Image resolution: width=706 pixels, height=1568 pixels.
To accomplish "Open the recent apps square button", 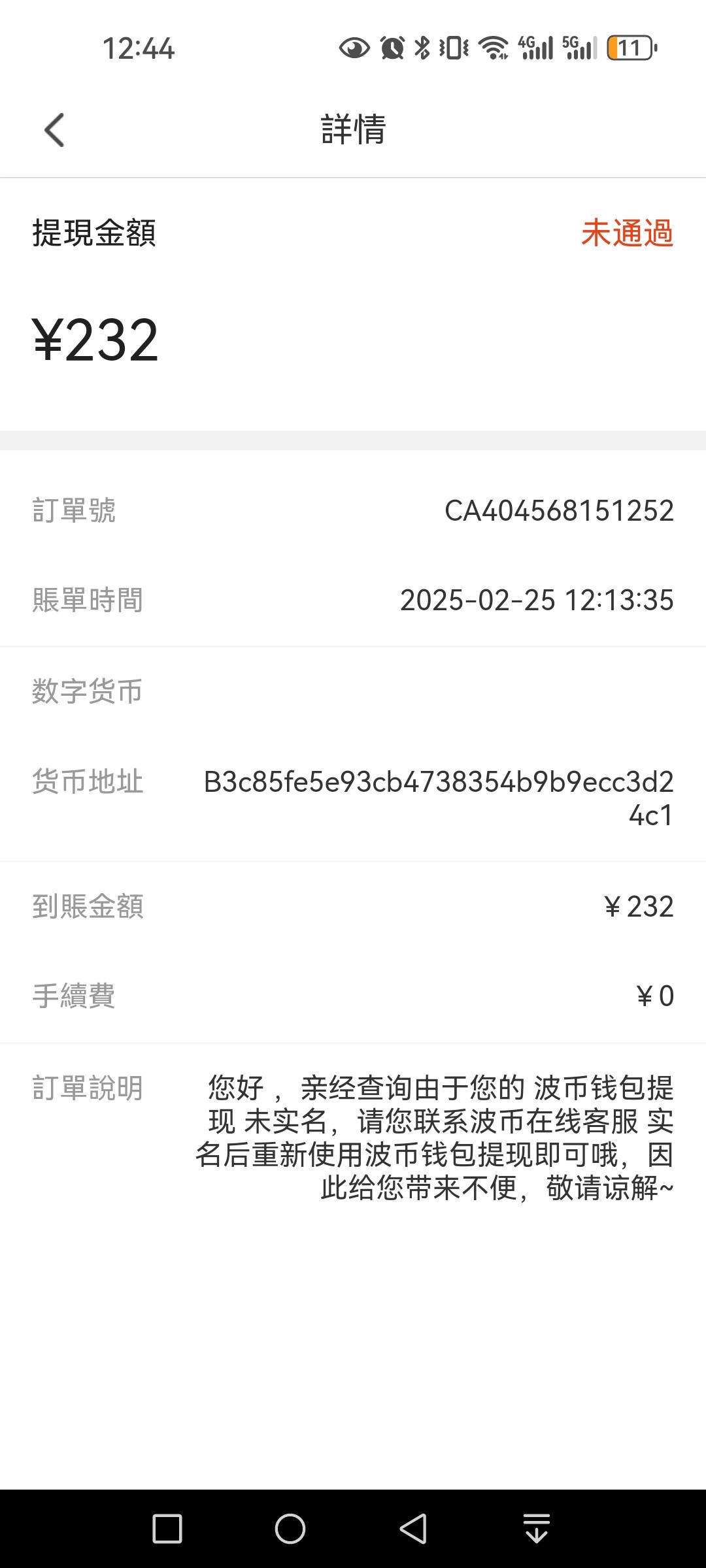I will 167,1529.
